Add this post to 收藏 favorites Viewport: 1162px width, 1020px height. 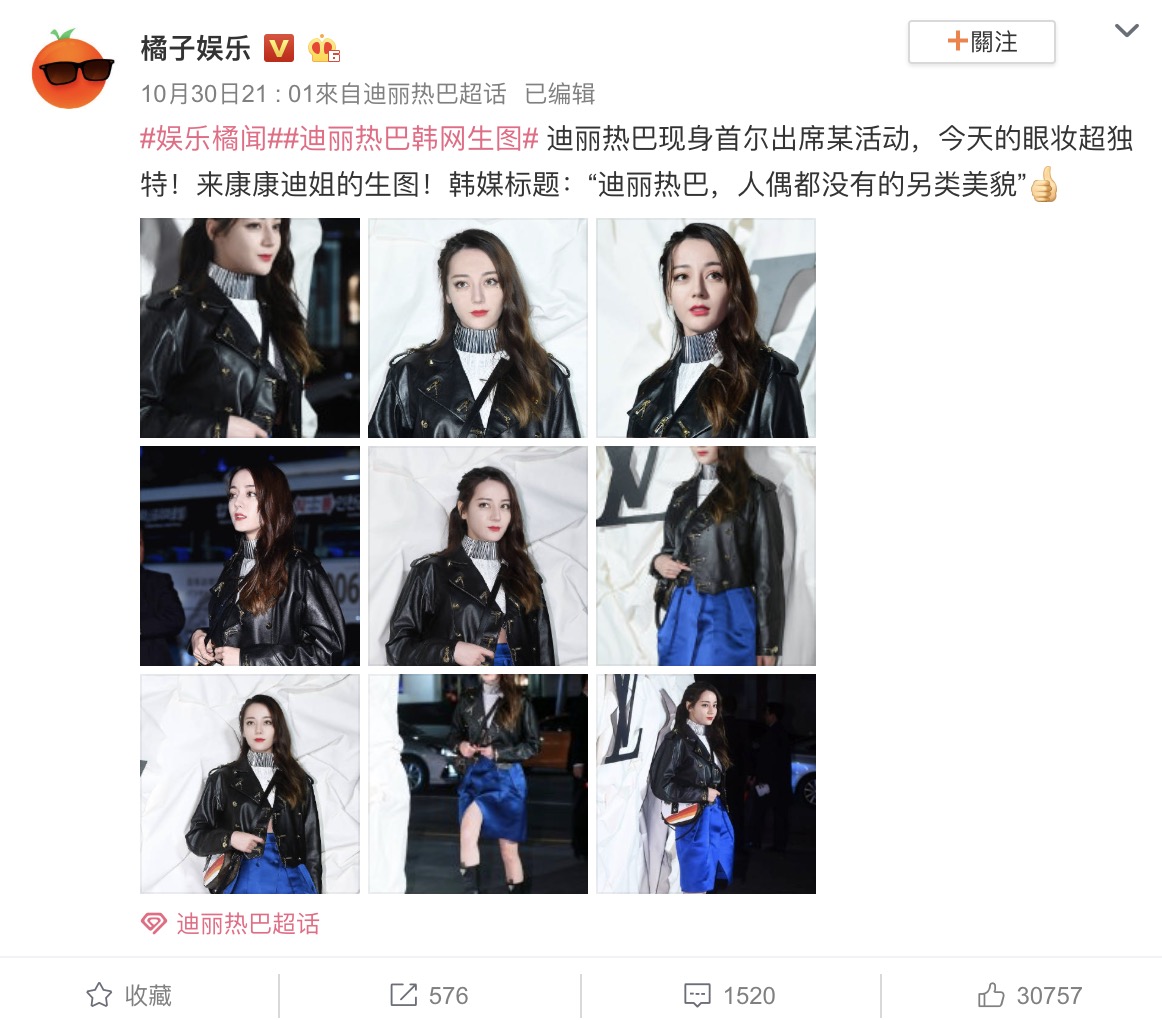(x=129, y=995)
